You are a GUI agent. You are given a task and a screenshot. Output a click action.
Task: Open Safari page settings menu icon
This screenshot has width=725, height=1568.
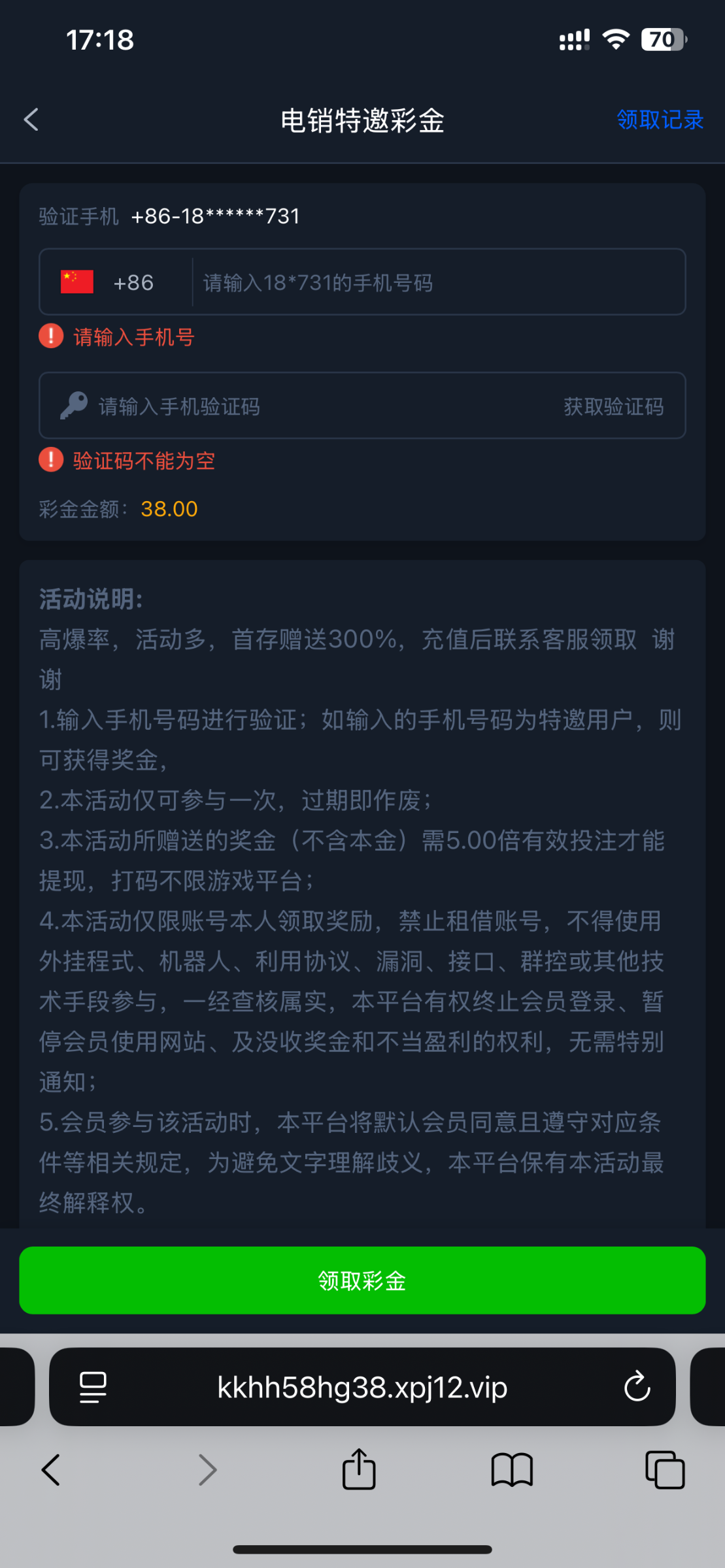93,1386
